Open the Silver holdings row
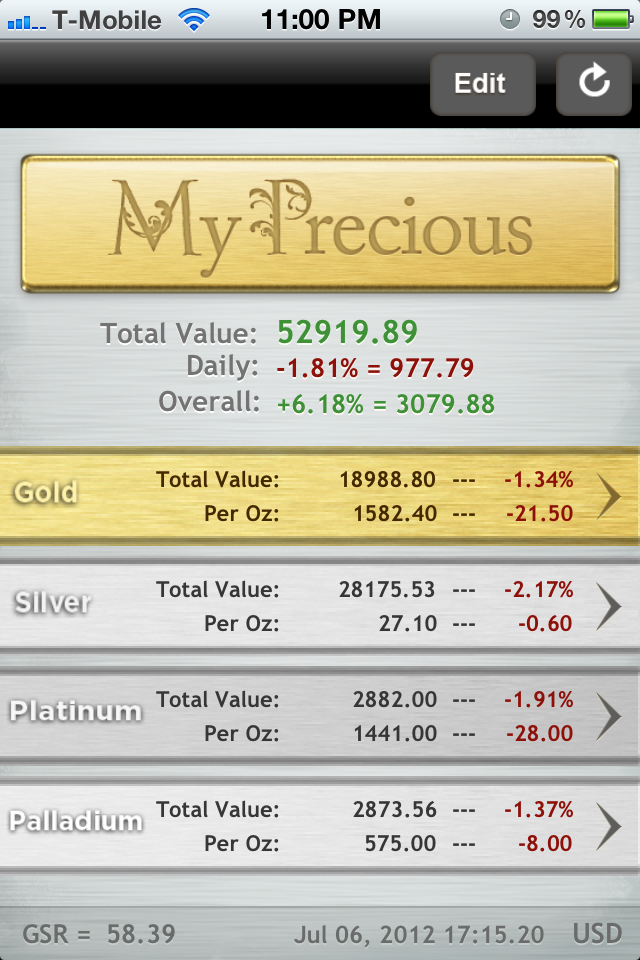The height and width of the screenshot is (960, 640). pos(320,606)
